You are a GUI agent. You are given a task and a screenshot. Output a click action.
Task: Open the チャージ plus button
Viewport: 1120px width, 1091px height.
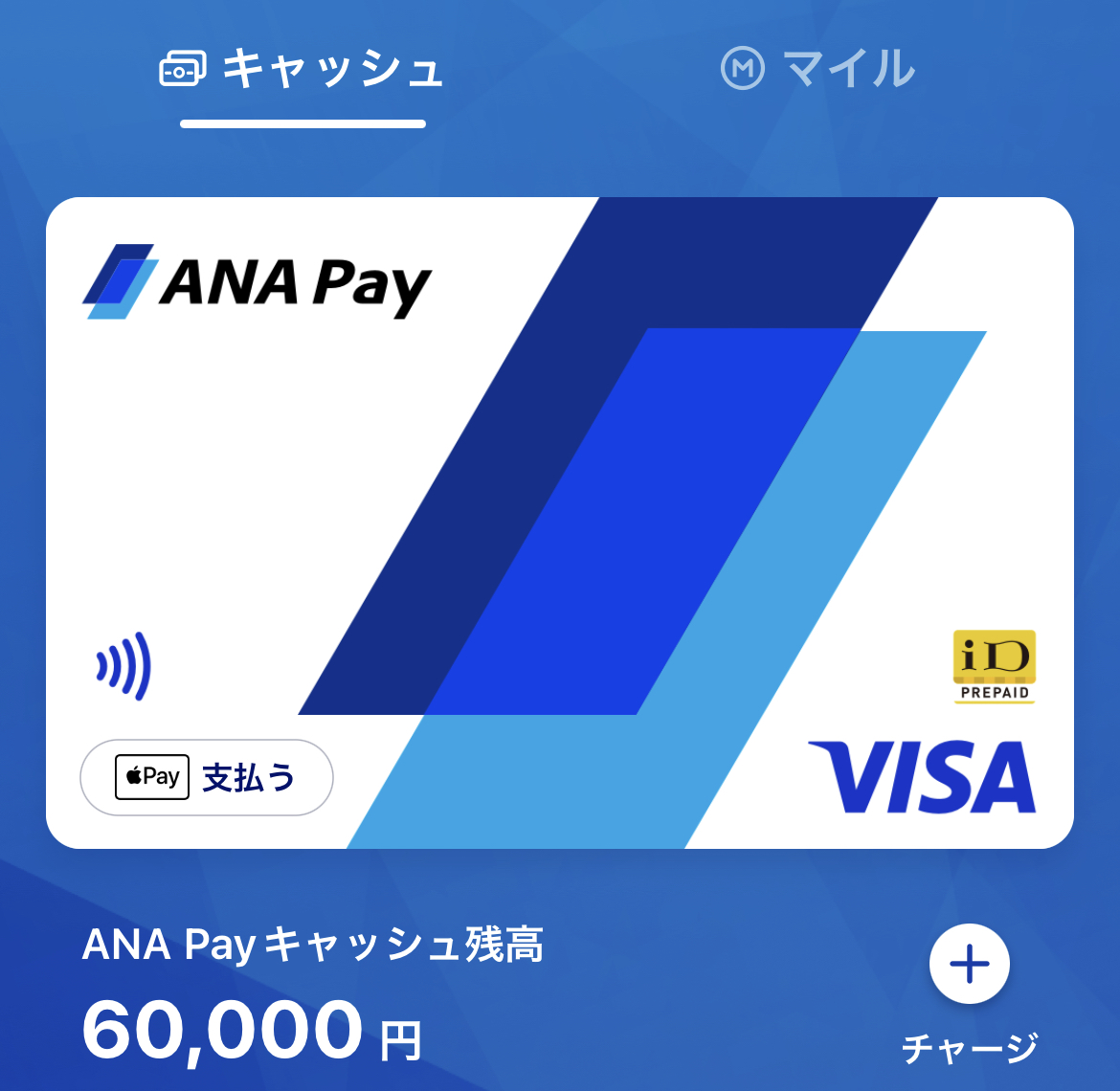click(969, 964)
